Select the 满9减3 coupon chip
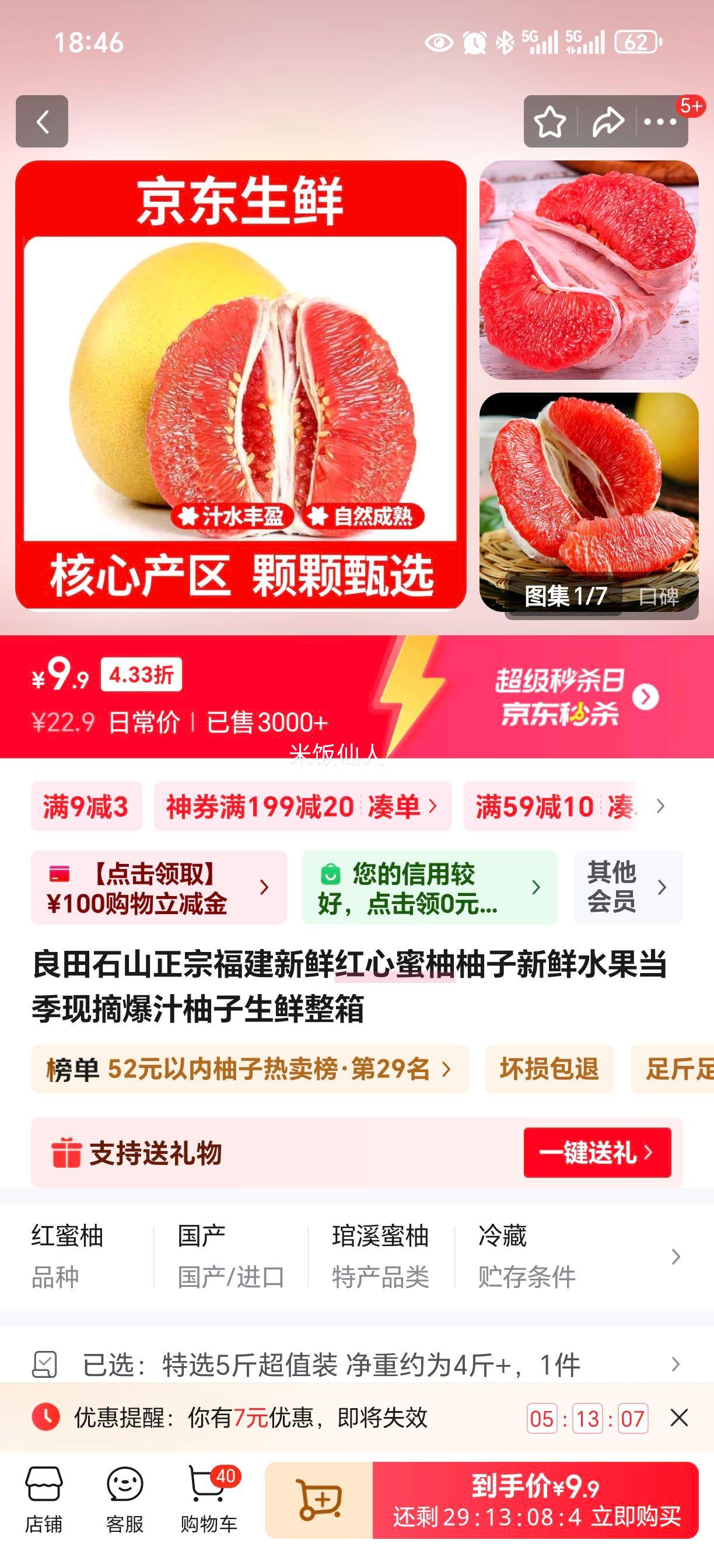714x1568 pixels. tap(86, 807)
